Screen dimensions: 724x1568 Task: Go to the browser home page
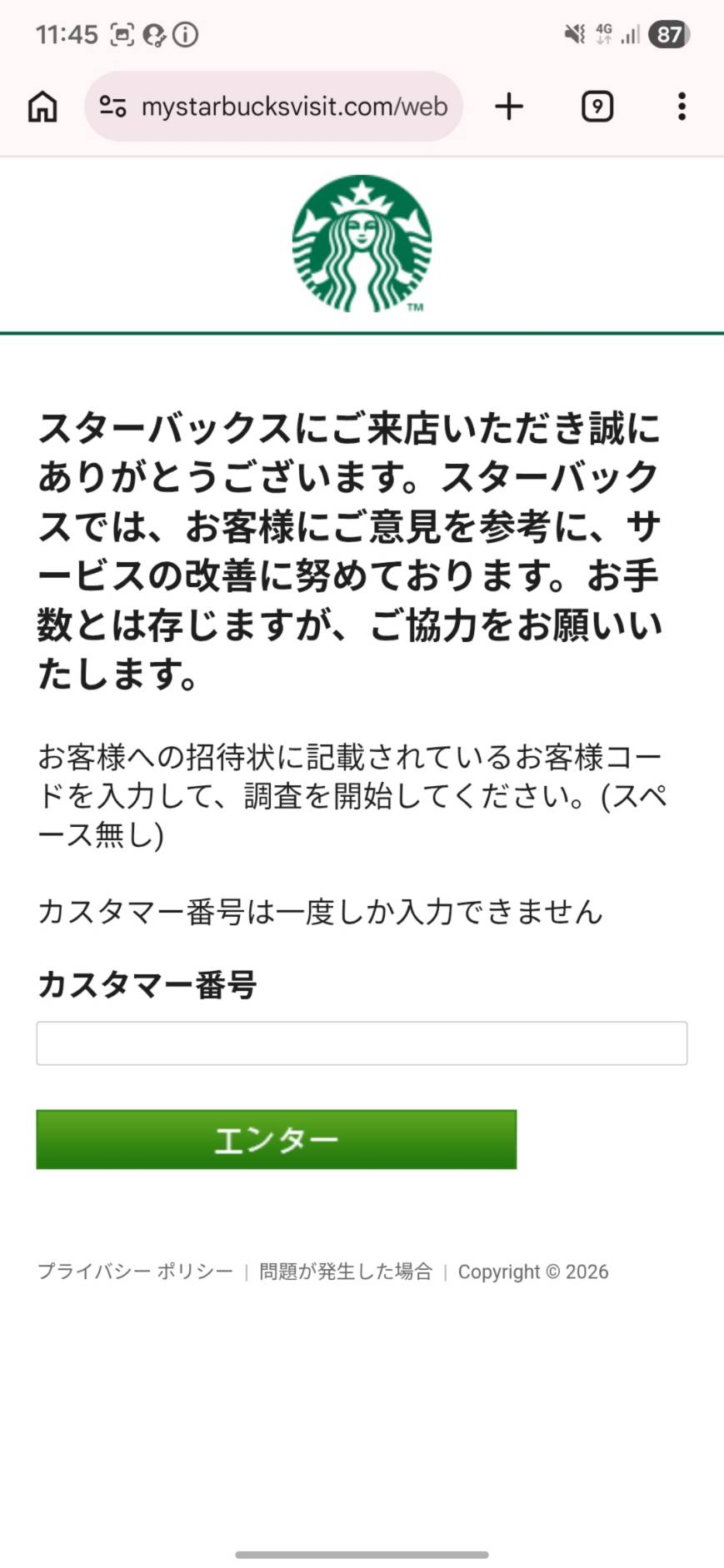42,107
